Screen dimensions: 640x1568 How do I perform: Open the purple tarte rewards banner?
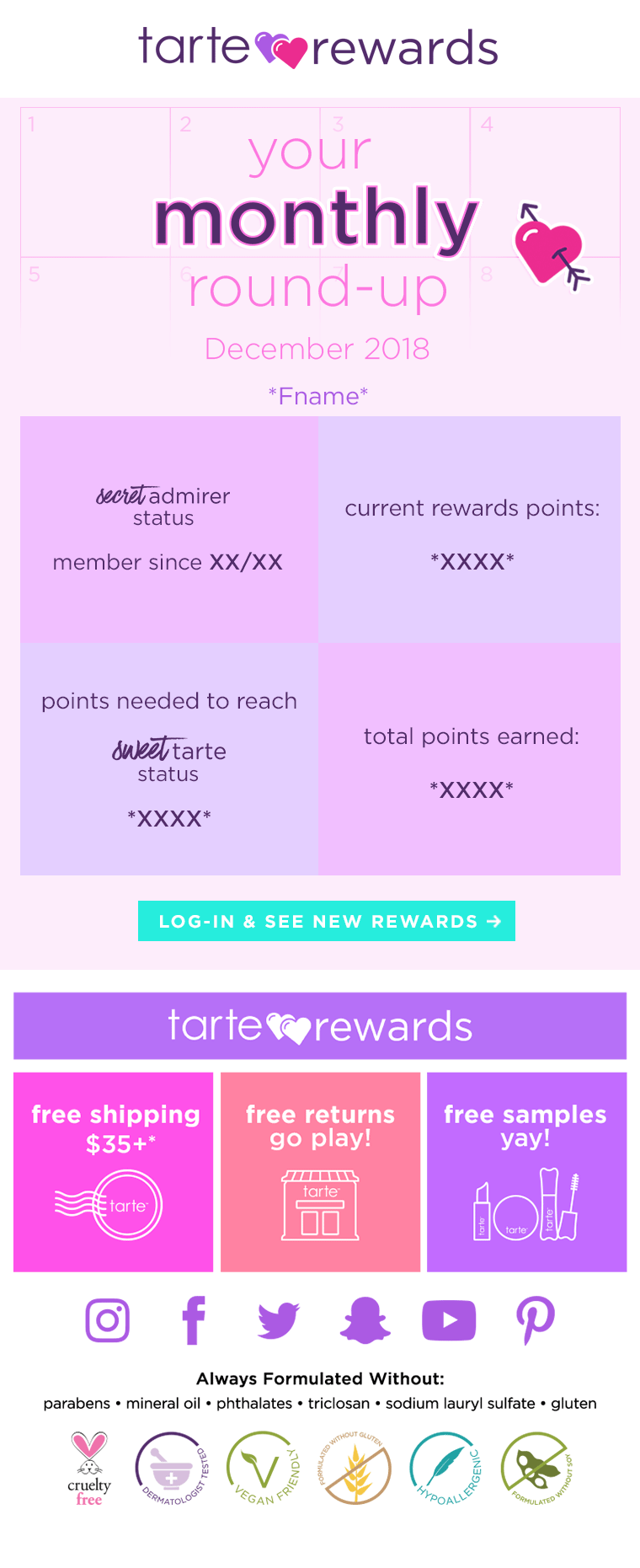pyautogui.click(x=320, y=1025)
